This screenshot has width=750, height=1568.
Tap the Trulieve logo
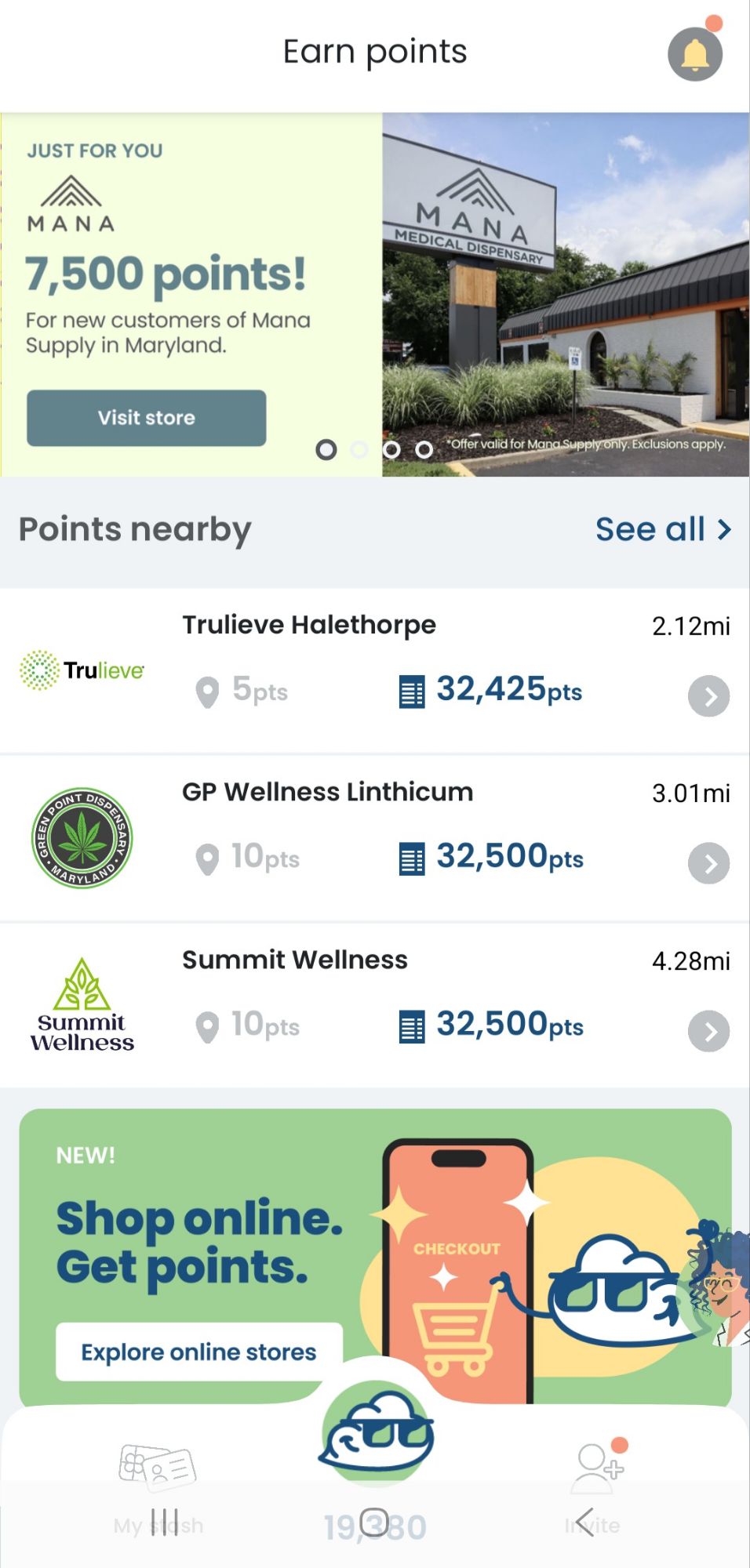(82, 670)
